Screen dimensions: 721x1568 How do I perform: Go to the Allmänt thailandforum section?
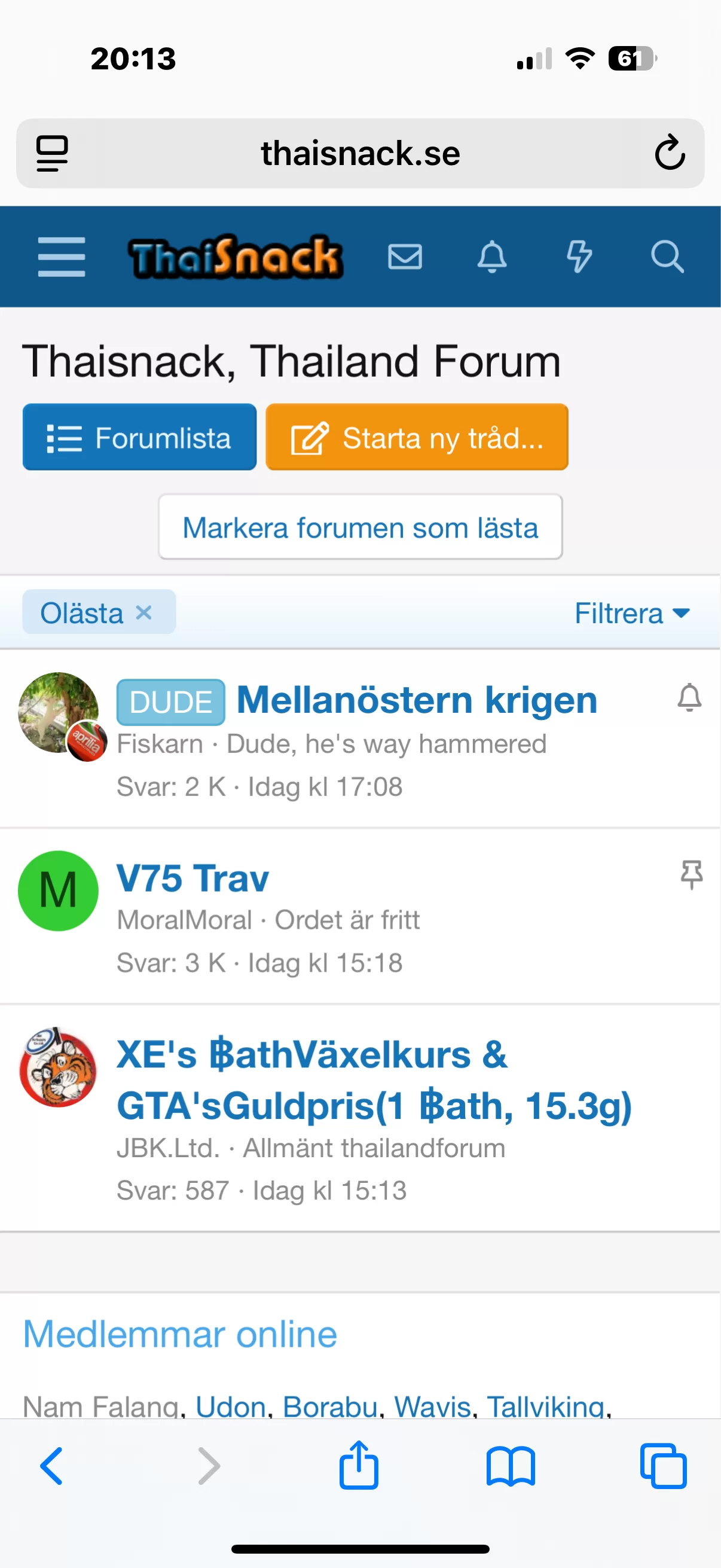point(374,1149)
